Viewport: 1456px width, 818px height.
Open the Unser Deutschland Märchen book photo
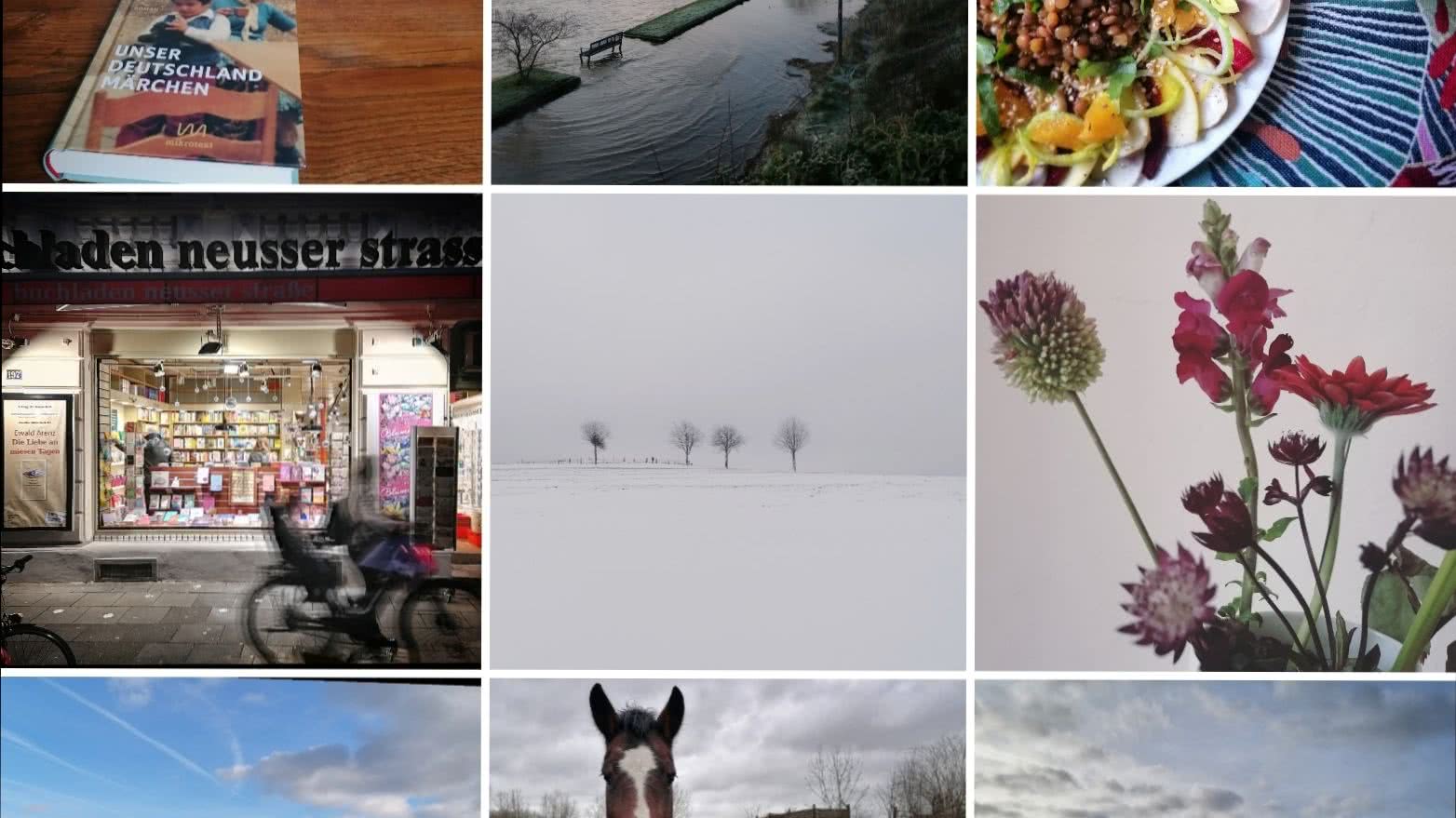(x=241, y=91)
